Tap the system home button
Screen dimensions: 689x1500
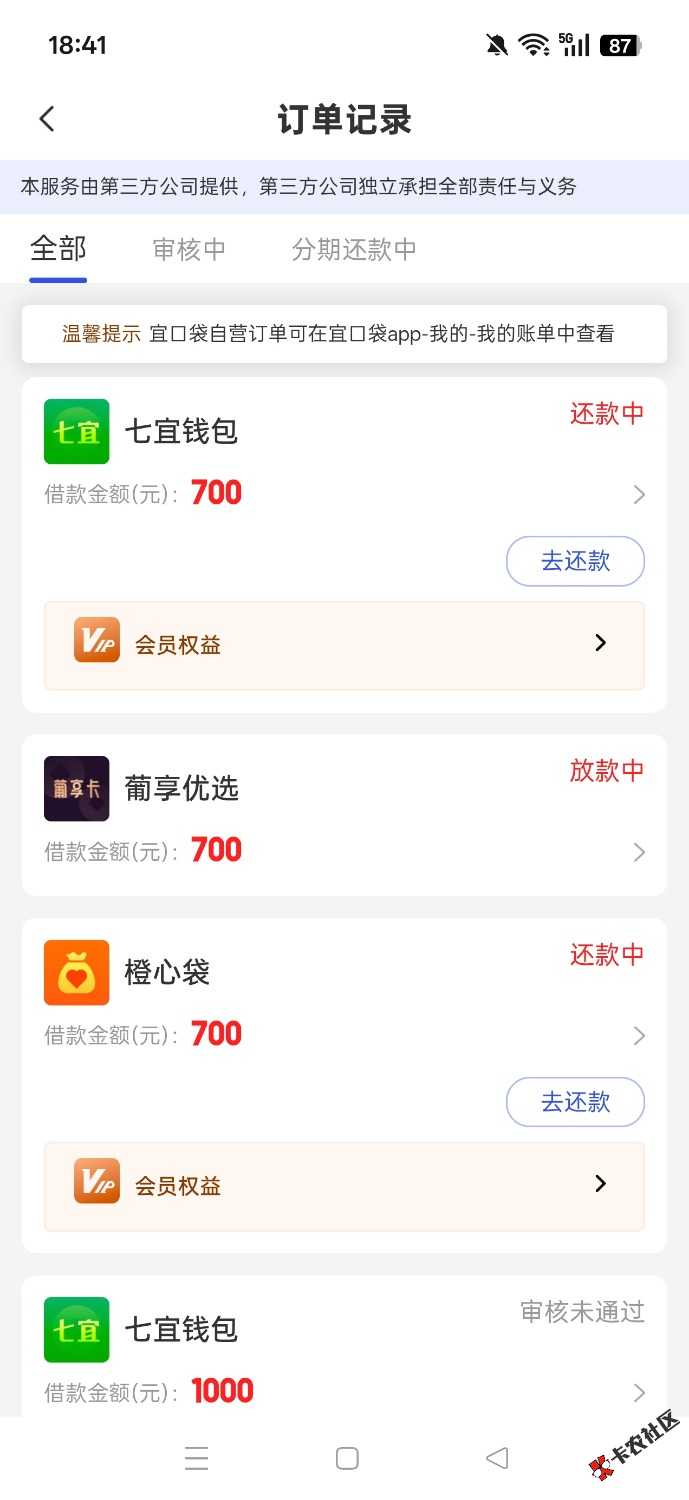[347, 1458]
